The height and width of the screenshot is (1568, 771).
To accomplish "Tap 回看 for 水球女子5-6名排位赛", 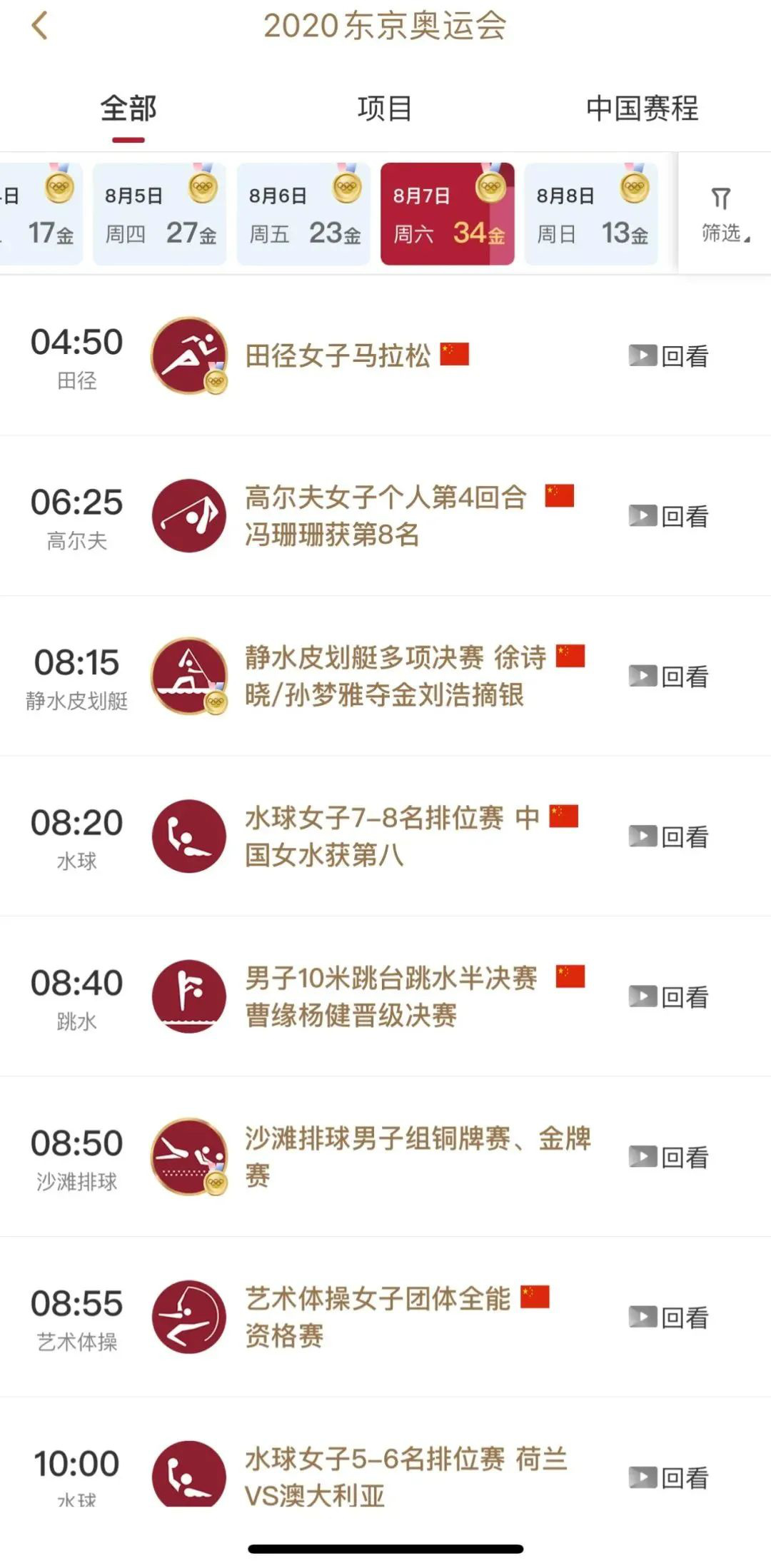I will (x=668, y=1477).
